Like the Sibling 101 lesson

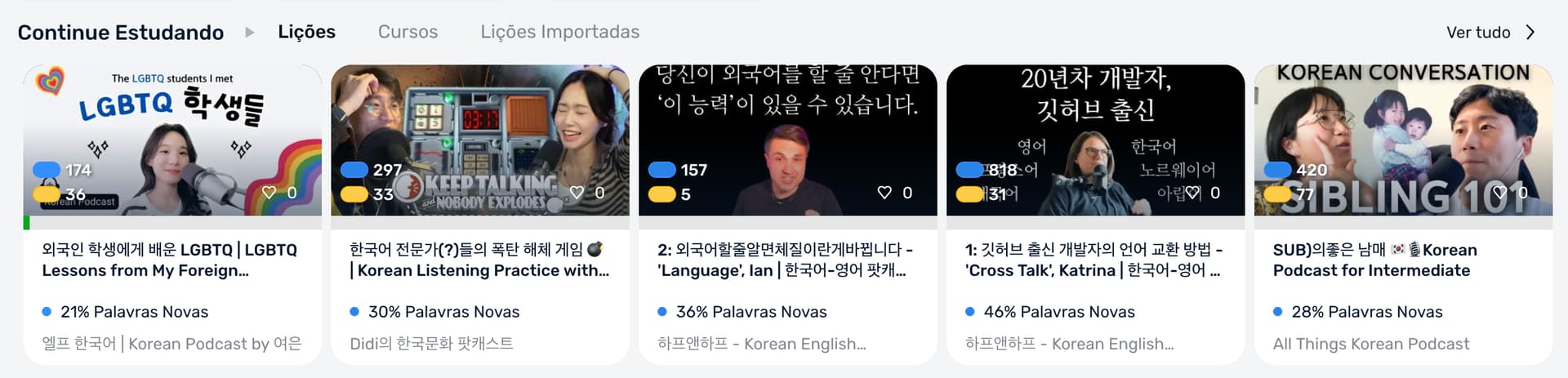1499,193
